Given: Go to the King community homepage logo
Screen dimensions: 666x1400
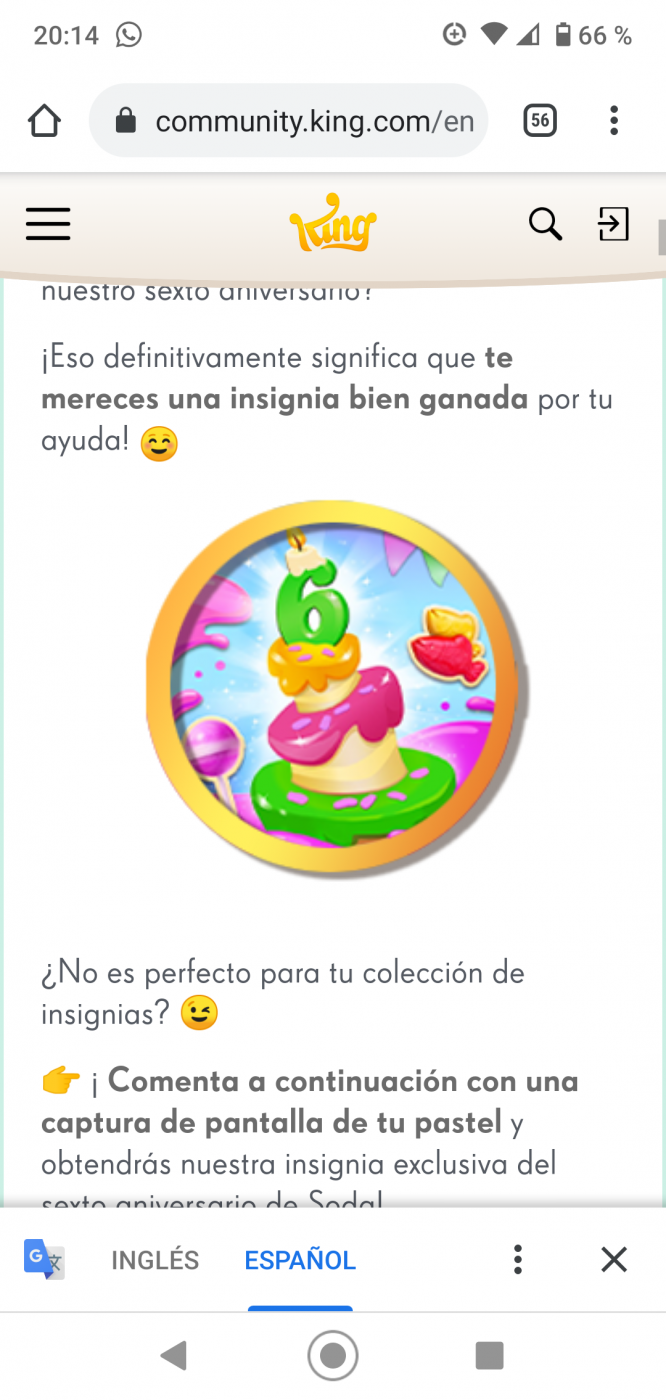Looking at the screenshot, I should 333,224.
